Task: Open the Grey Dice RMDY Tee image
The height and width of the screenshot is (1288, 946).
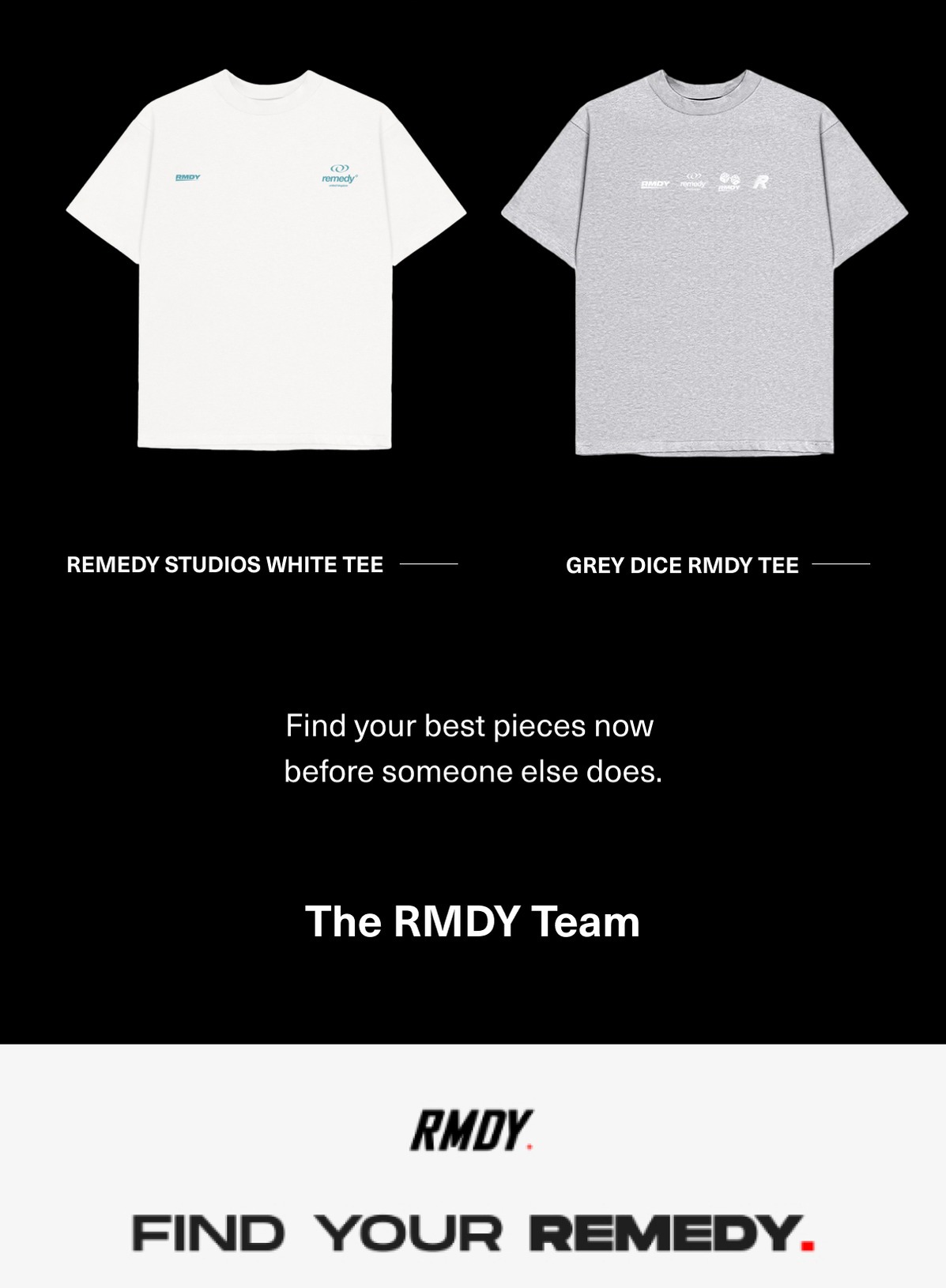Action: point(704,265)
